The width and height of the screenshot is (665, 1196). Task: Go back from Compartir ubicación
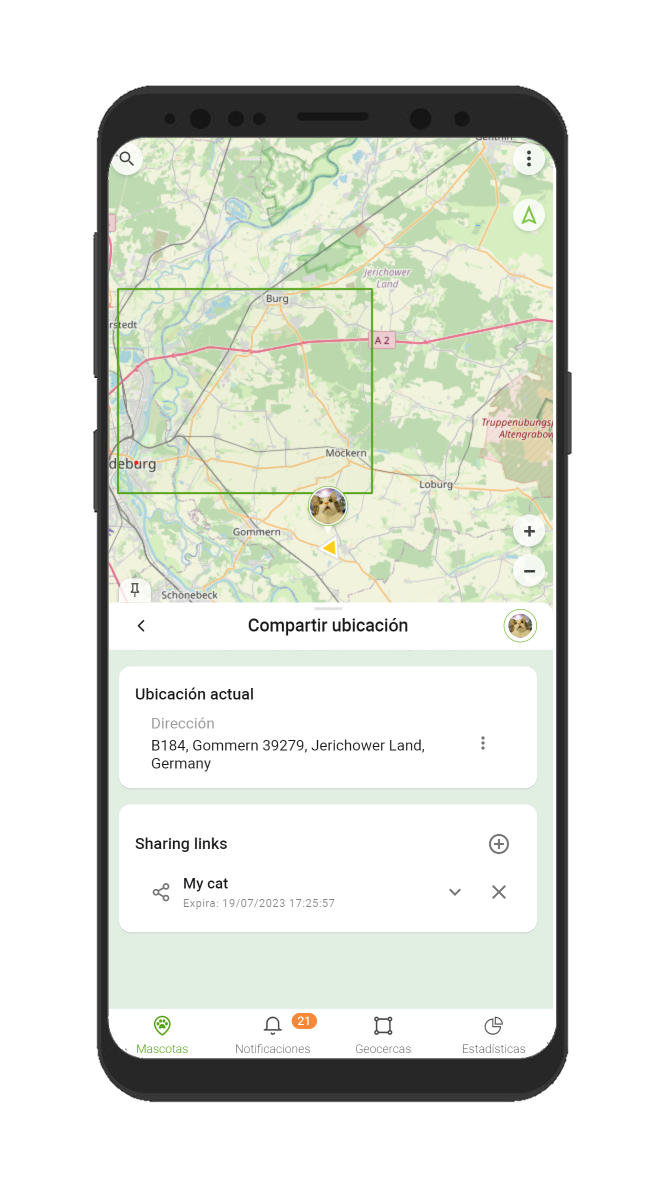click(141, 626)
